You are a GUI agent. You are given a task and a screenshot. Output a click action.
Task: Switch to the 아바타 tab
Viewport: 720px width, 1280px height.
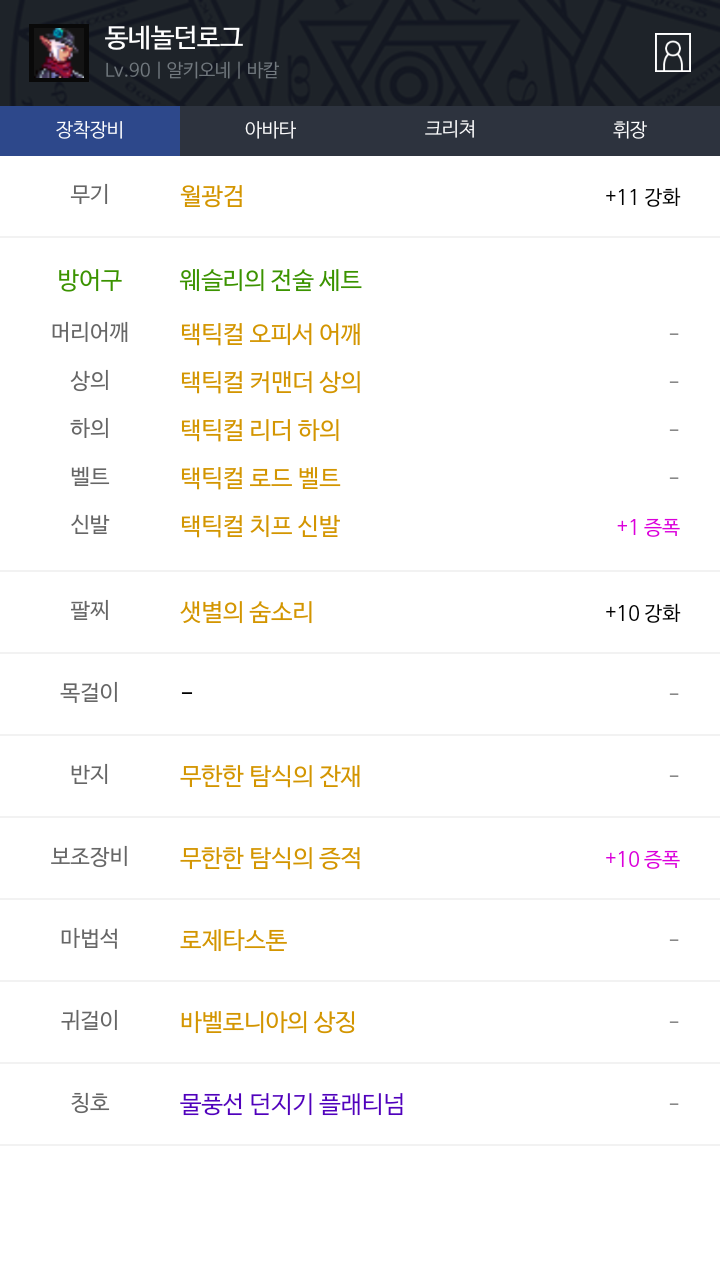click(270, 130)
